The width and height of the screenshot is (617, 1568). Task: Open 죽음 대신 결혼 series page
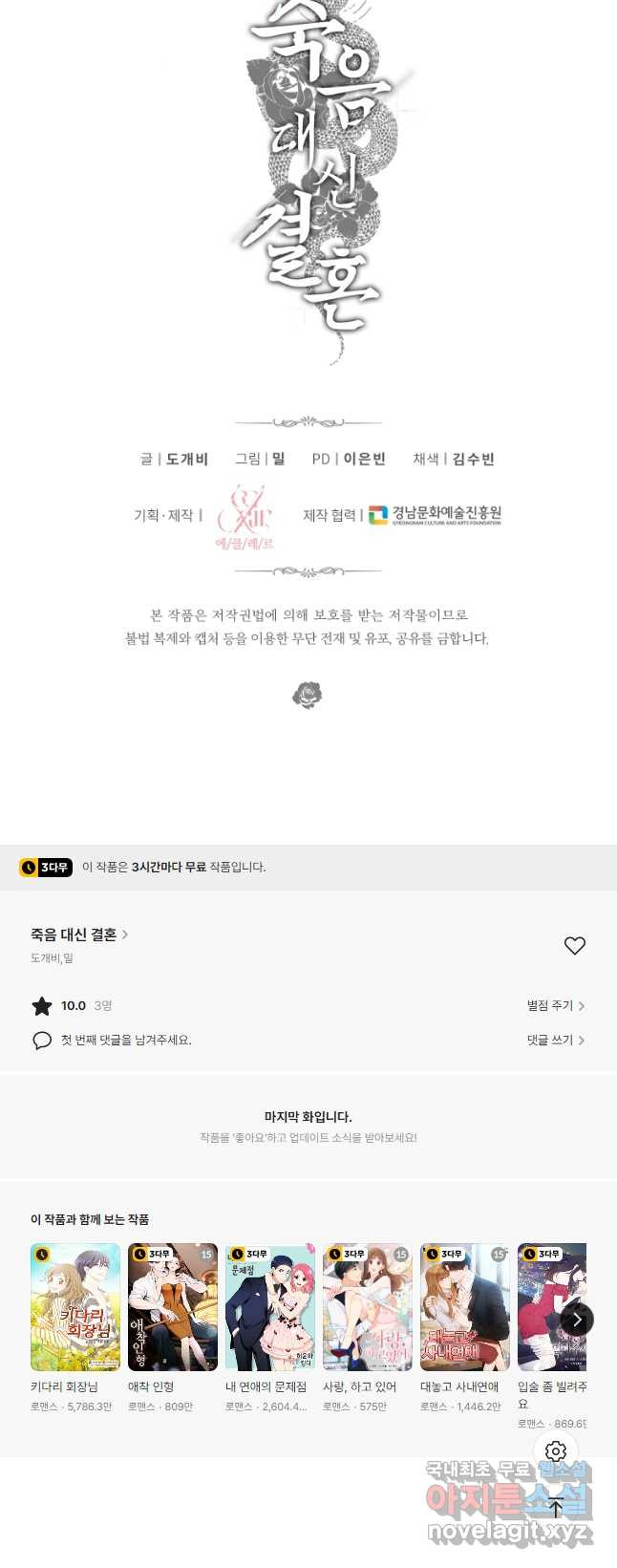(x=78, y=934)
